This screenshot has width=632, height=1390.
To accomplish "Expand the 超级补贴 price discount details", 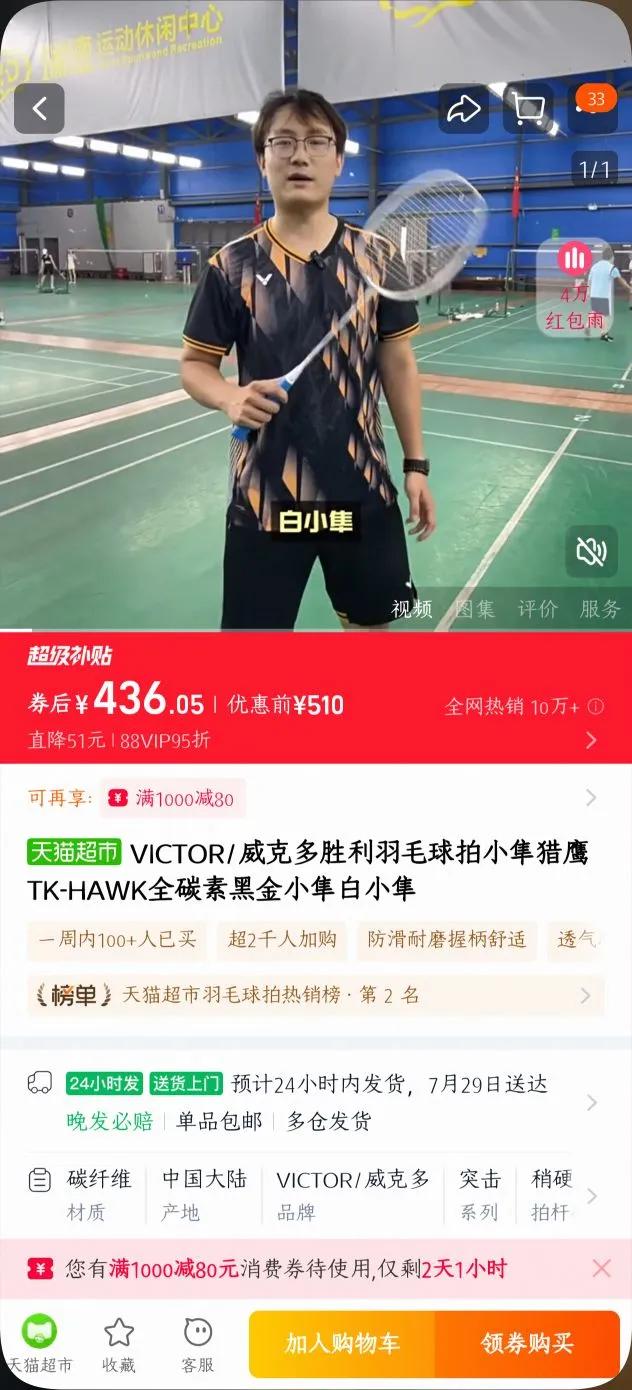I will click(x=591, y=740).
